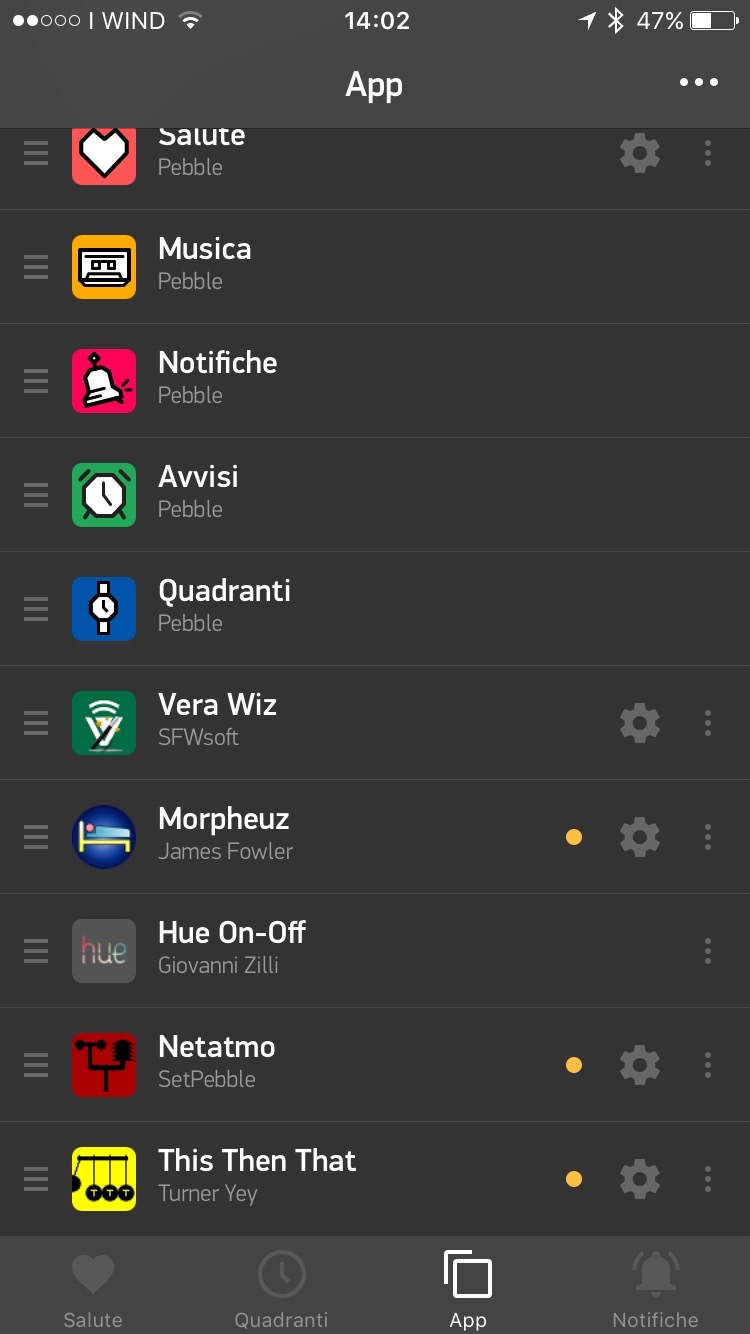
Task: Show more options for Morpheuz
Action: coord(708,837)
